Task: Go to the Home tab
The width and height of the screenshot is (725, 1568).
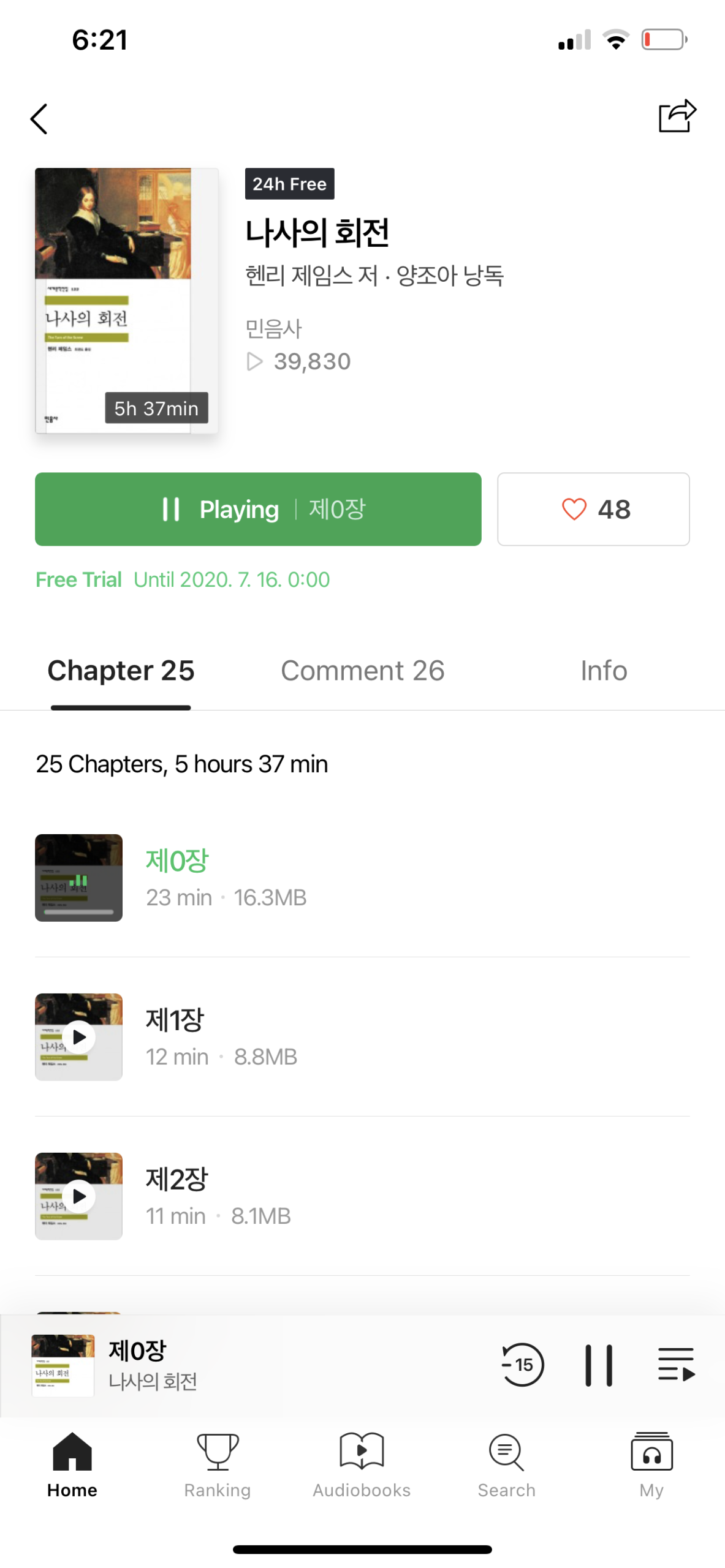Action: (x=72, y=1464)
